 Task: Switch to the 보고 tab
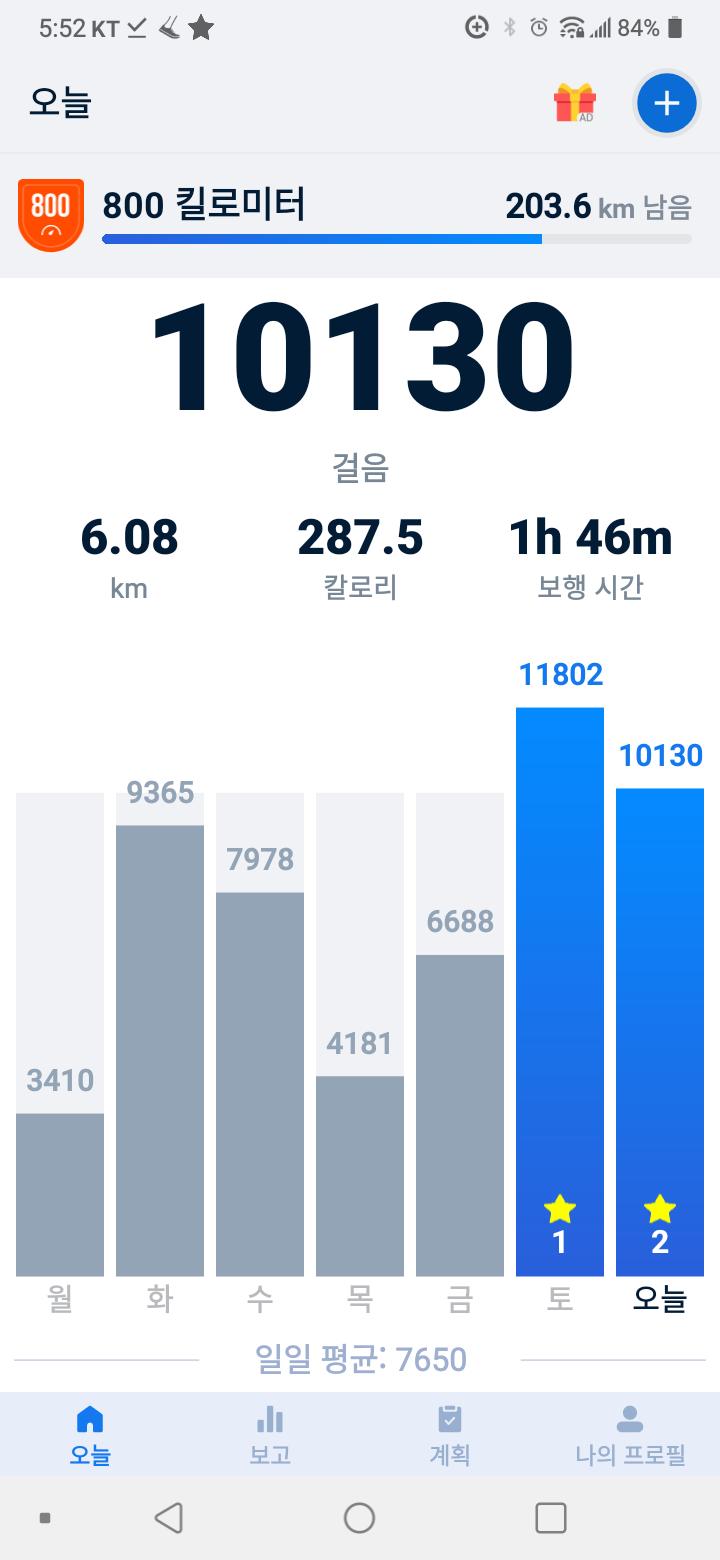[270, 1435]
